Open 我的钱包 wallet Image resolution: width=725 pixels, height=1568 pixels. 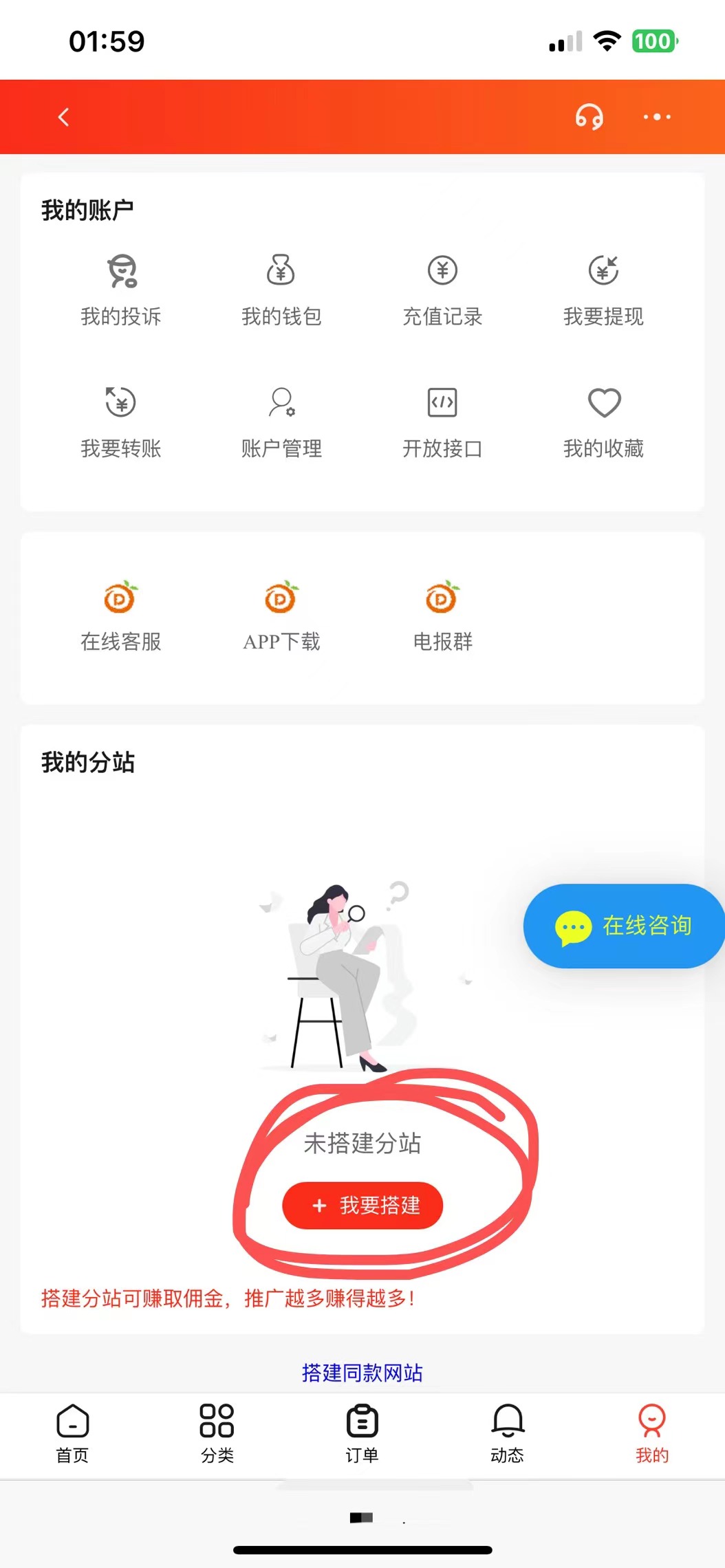pos(281,289)
